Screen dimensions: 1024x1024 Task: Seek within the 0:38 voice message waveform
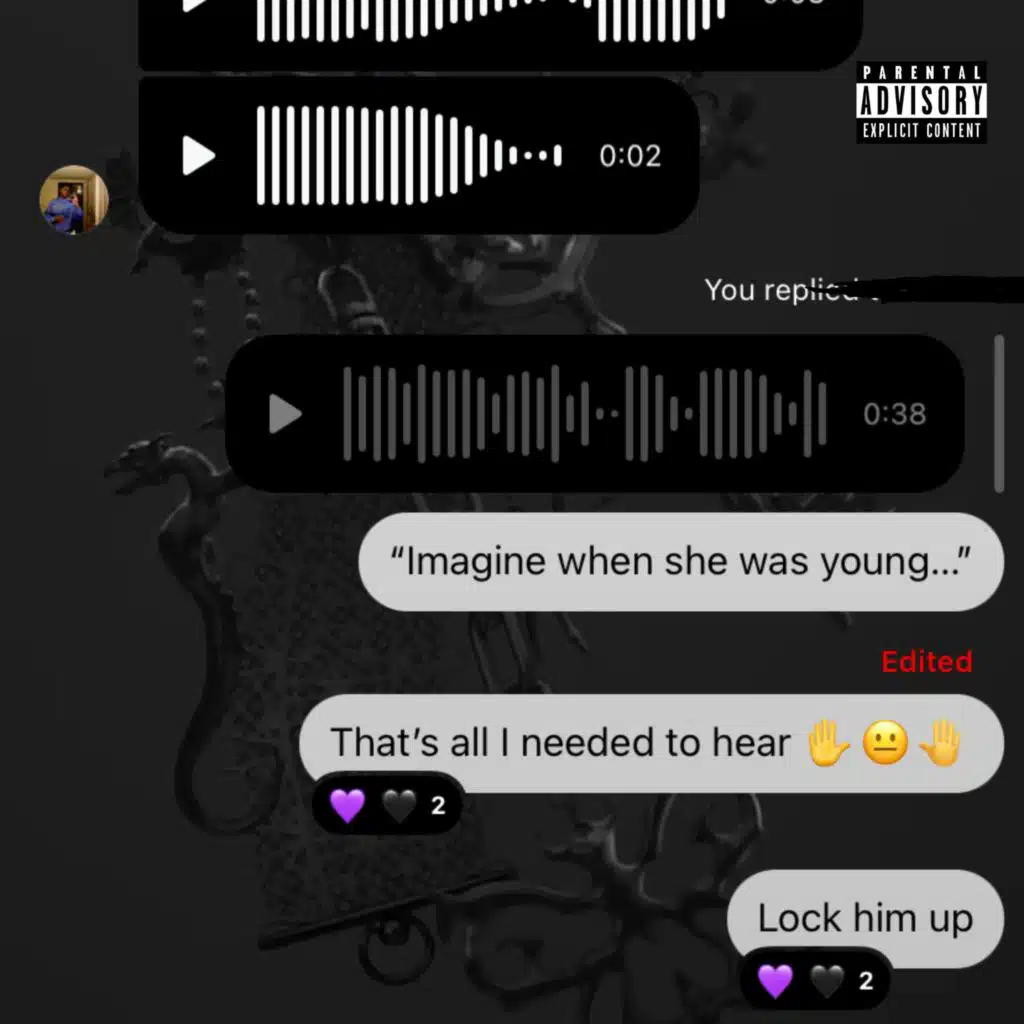point(585,413)
